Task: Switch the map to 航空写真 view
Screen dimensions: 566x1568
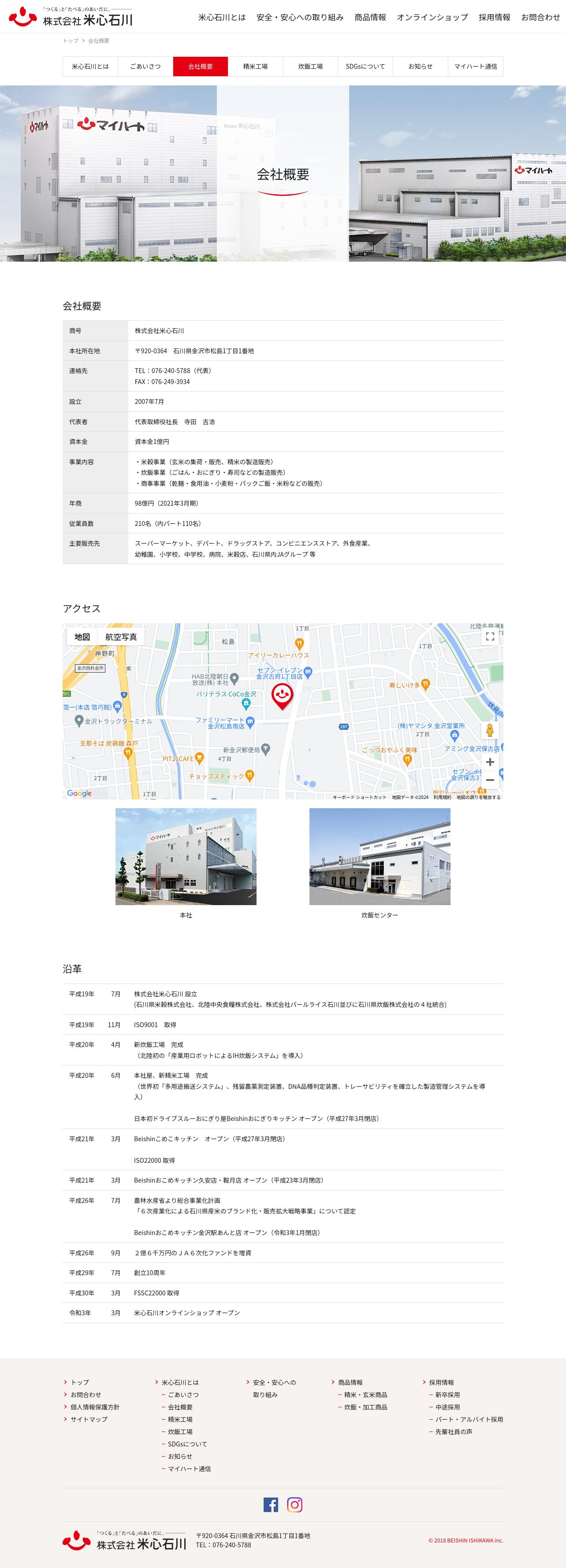Action: [121, 637]
